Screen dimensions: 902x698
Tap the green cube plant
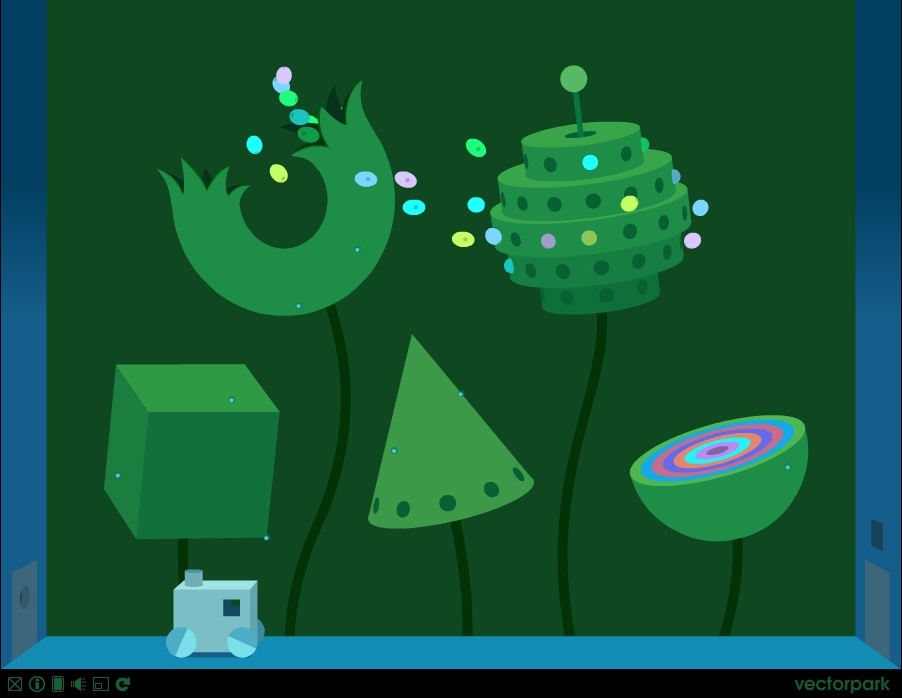tap(190, 453)
